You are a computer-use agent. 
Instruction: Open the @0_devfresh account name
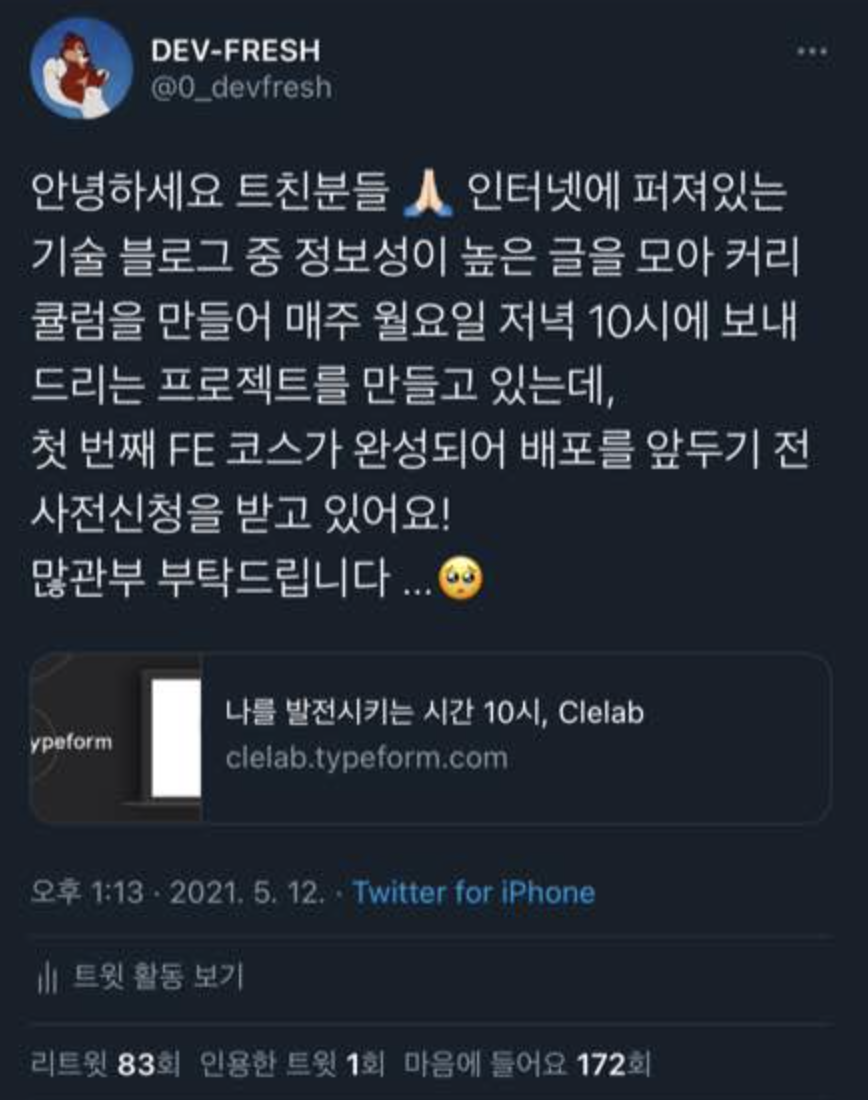point(240,87)
